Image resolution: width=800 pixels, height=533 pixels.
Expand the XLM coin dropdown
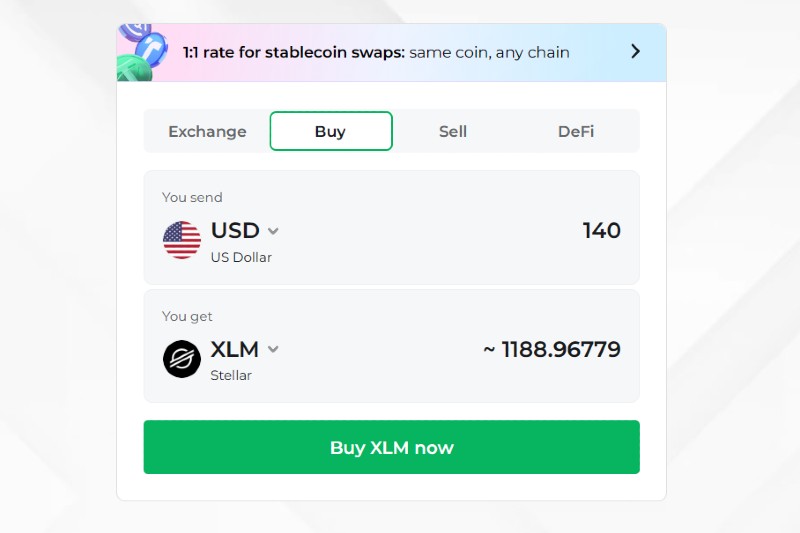245,350
